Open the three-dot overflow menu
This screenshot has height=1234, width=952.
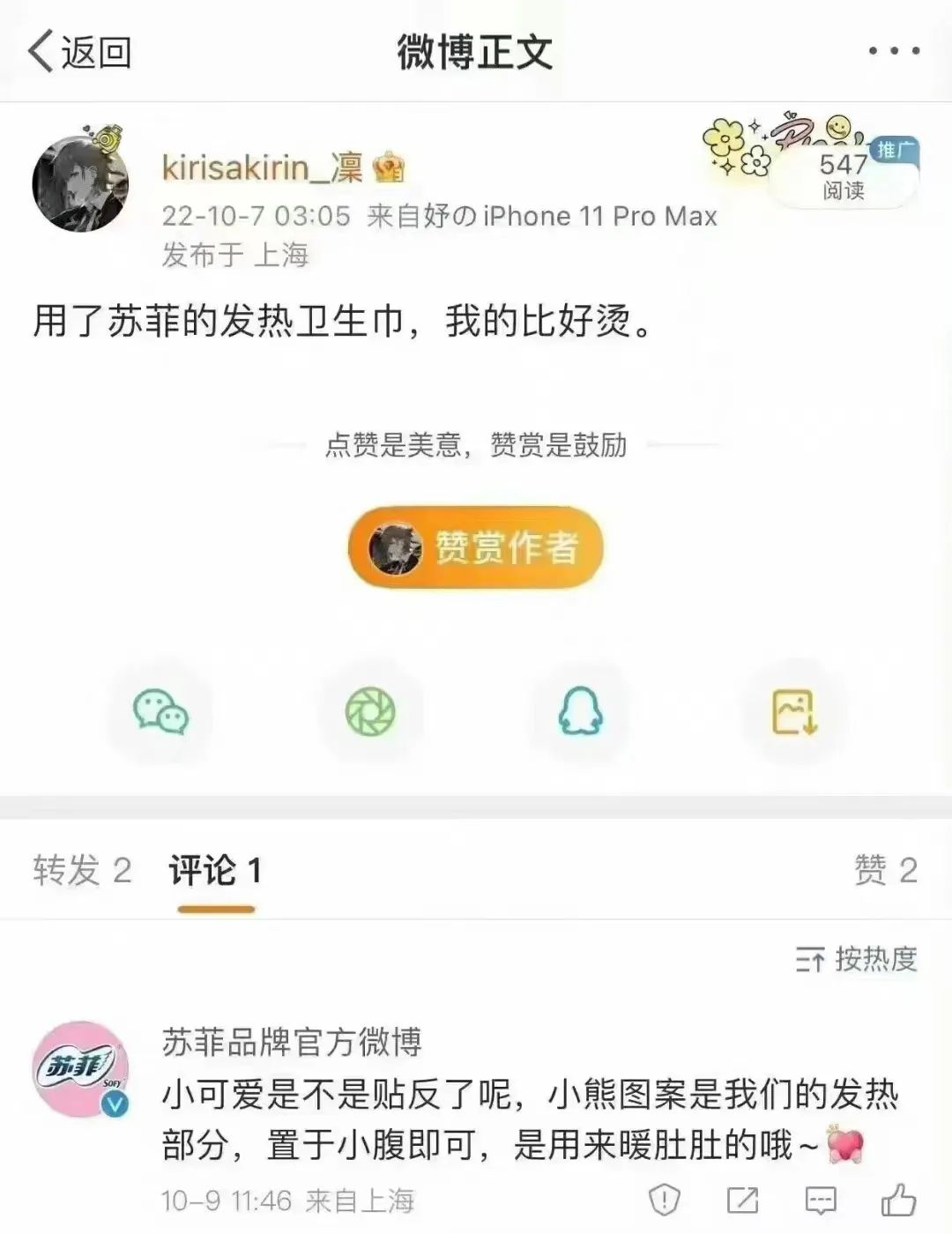click(x=893, y=52)
